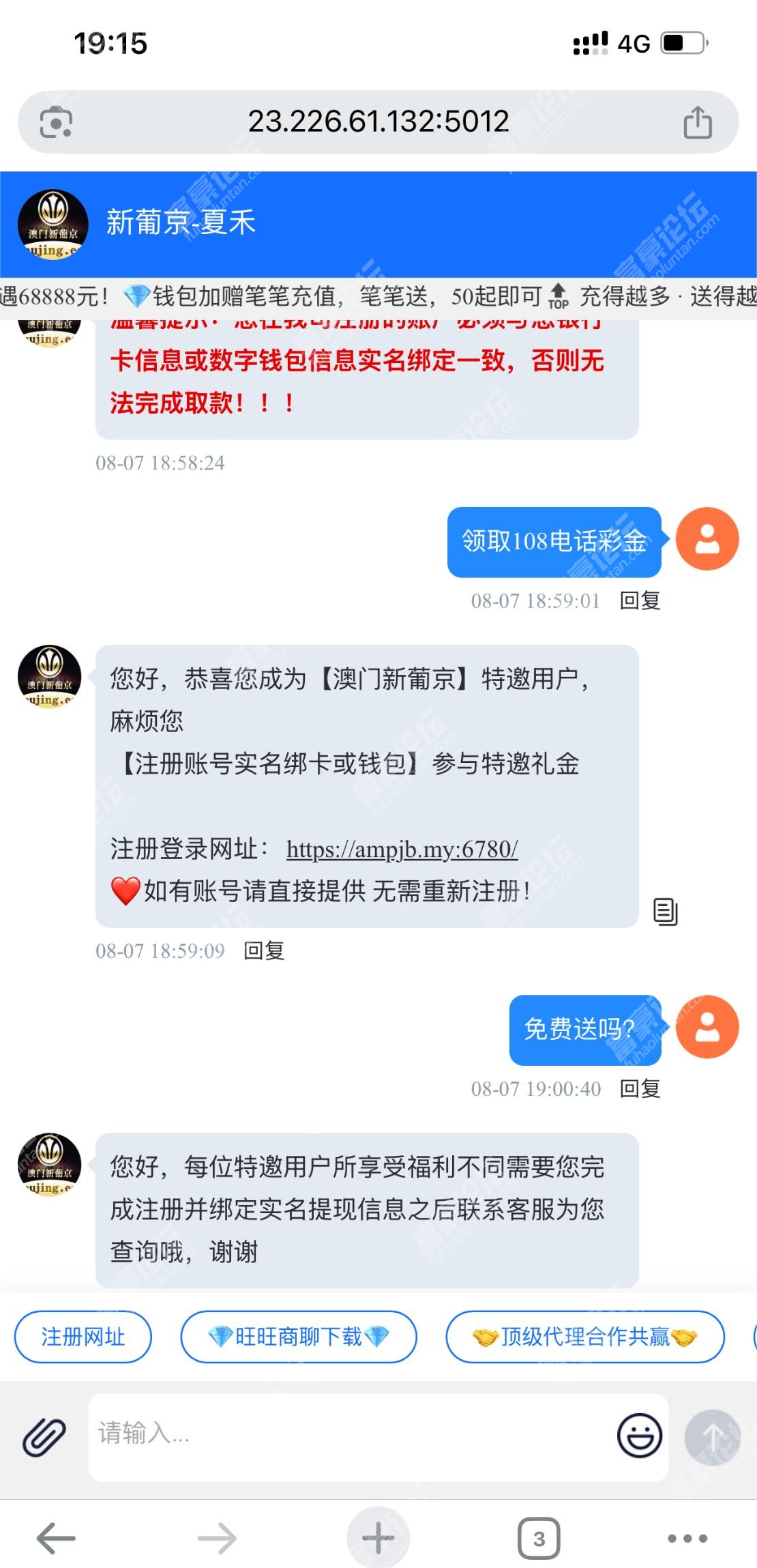Image resolution: width=757 pixels, height=1568 pixels.
Task: Select the 顶级代理合作共赢 chip
Action: click(584, 1337)
